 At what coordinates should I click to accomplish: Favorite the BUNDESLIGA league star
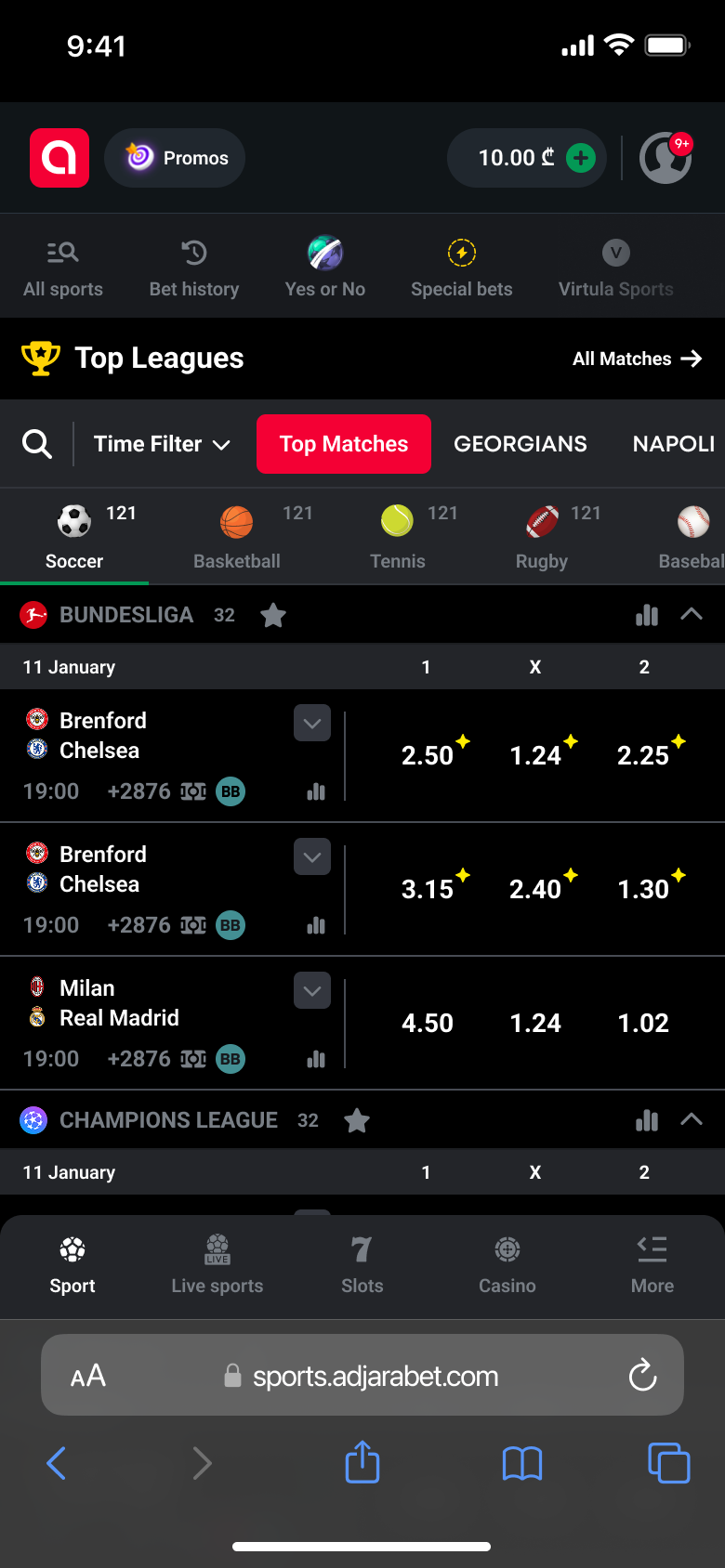pyautogui.click(x=273, y=615)
